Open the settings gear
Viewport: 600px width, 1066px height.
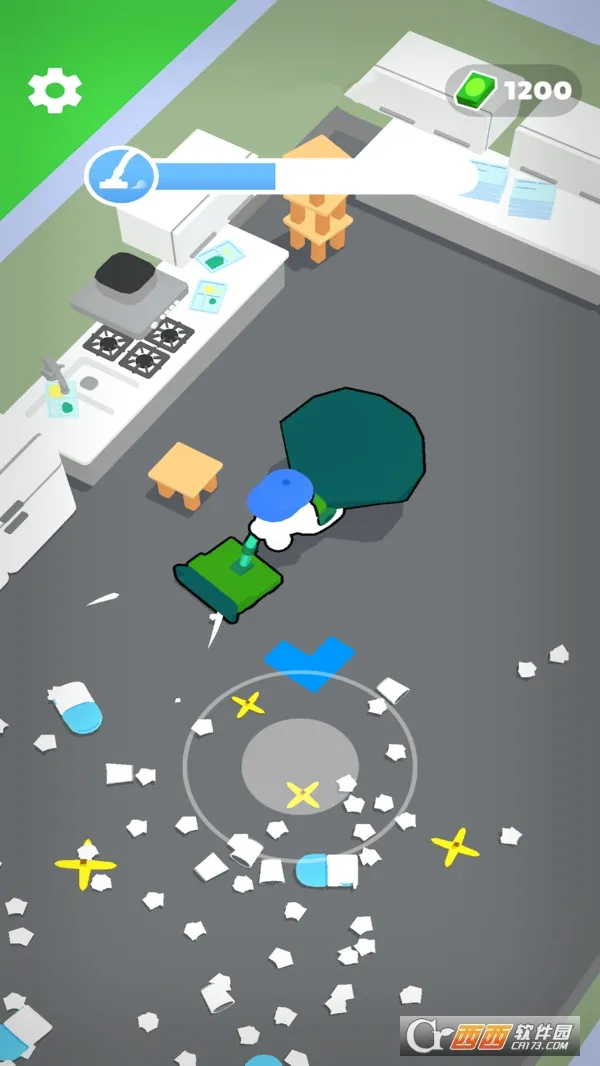(55, 90)
